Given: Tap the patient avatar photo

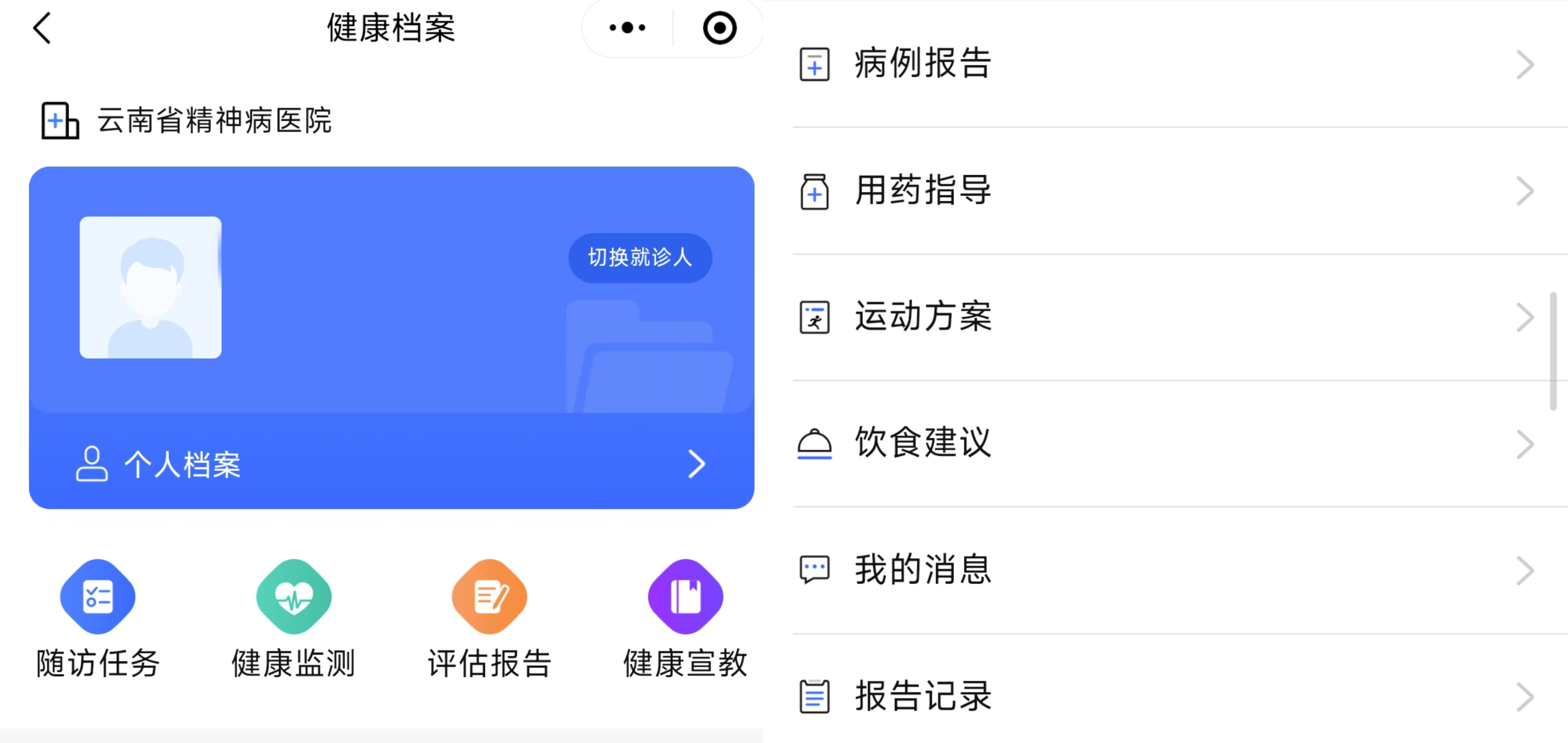Looking at the screenshot, I should (150, 288).
